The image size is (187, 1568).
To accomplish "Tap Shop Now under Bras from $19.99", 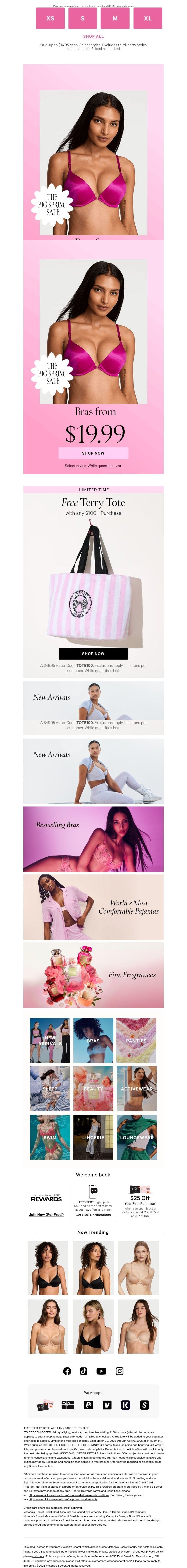I will point(93,453).
